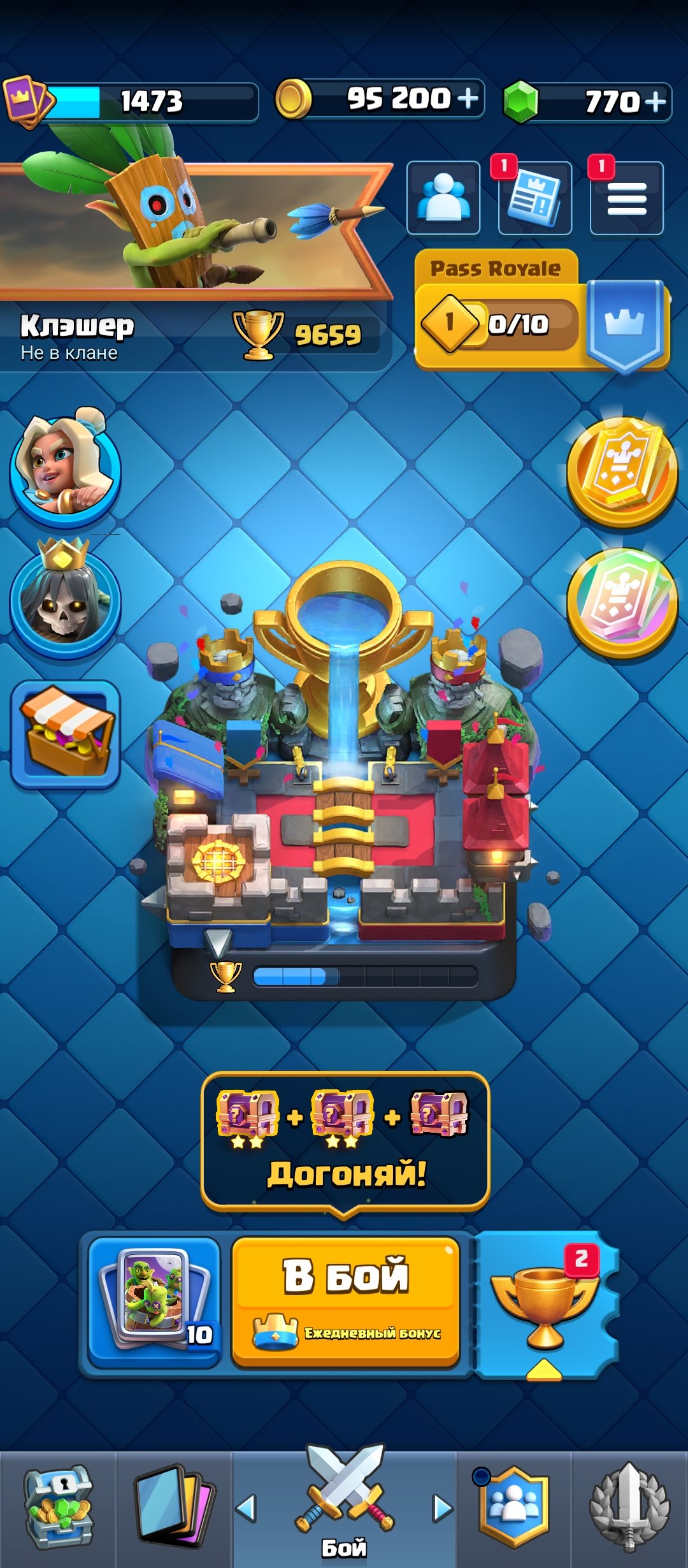The width and height of the screenshot is (688, 1568).
Task: Open the friends list icon
Action: coord(443,198)
